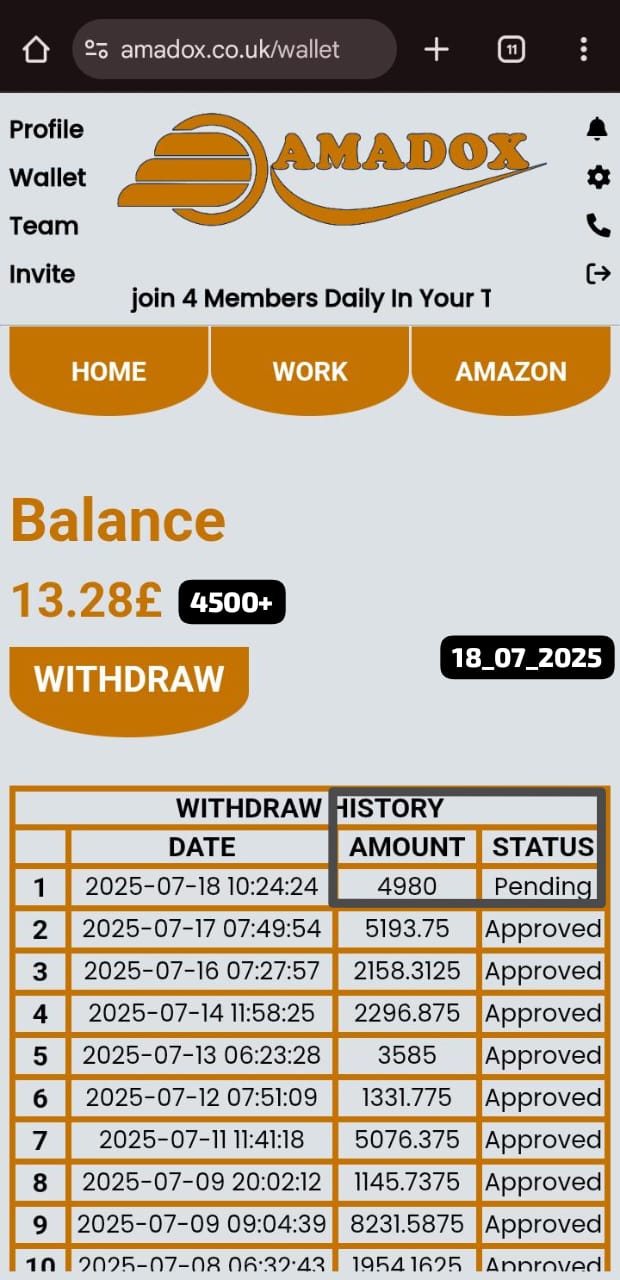Go to the Wallet page
Screen dimensions: 620x1280
(x=48, y=177)
